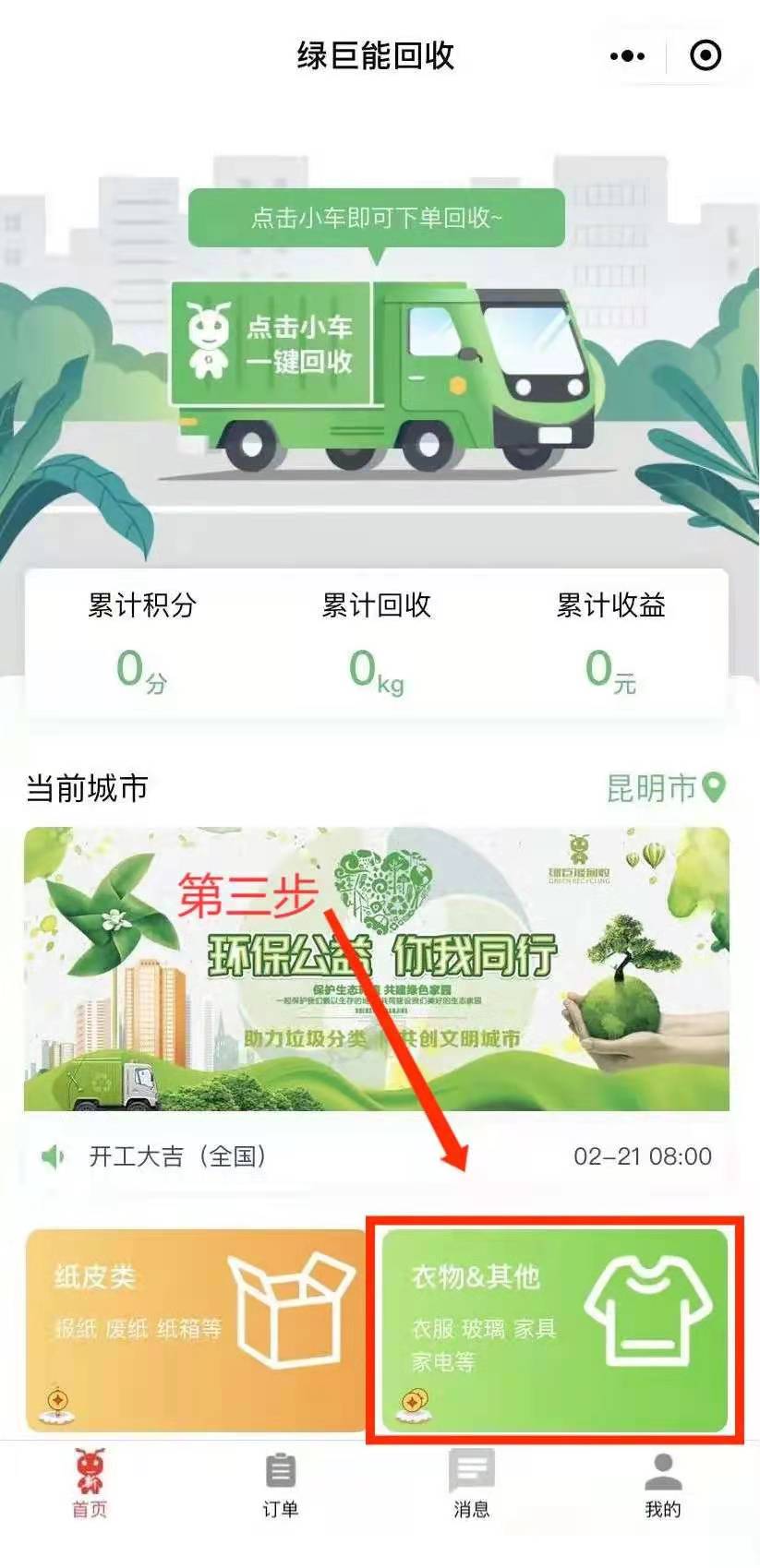Open the 开工大吉 announcement
The height and width of the screenshot is (1568, 760).
[177, 1155]
